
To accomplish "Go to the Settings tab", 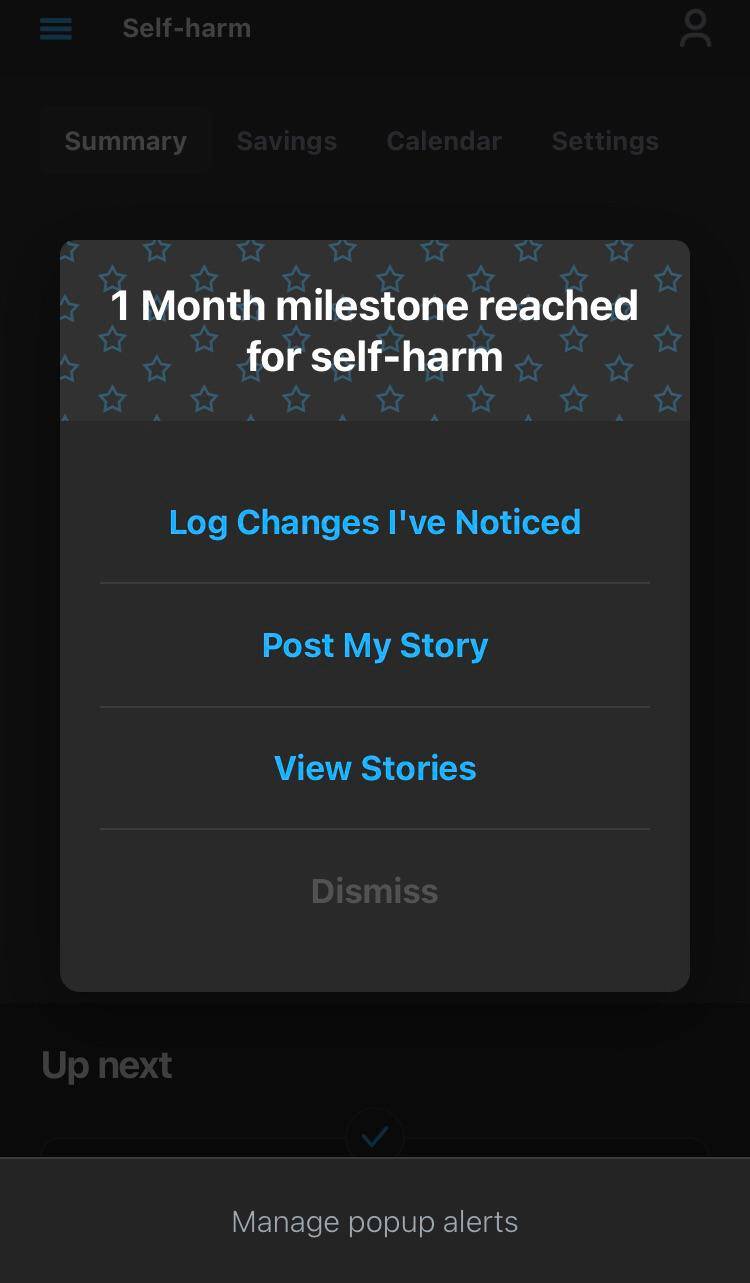I will pos(604,140).
